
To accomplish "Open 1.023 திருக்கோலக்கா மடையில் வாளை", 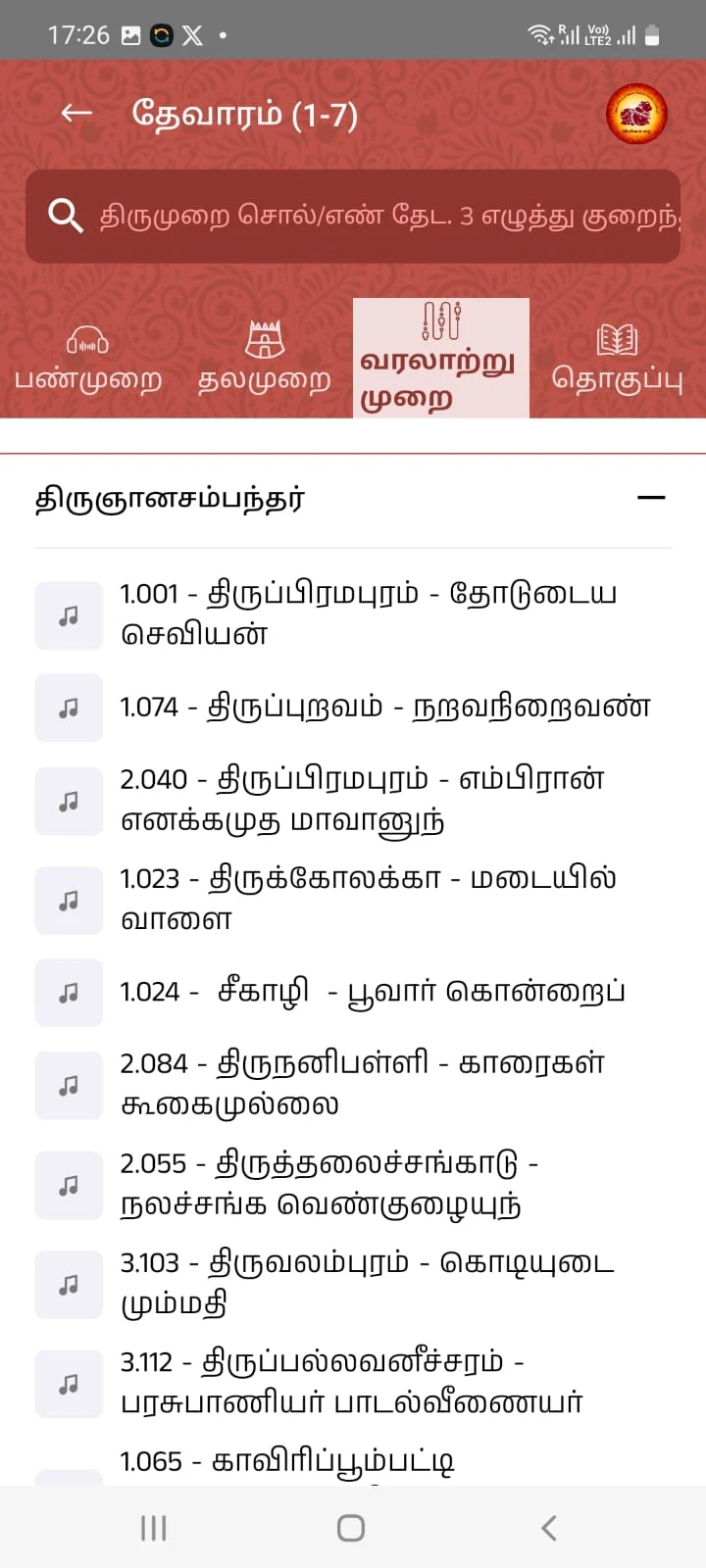I will pyautogui.click(x=368, y=899).
